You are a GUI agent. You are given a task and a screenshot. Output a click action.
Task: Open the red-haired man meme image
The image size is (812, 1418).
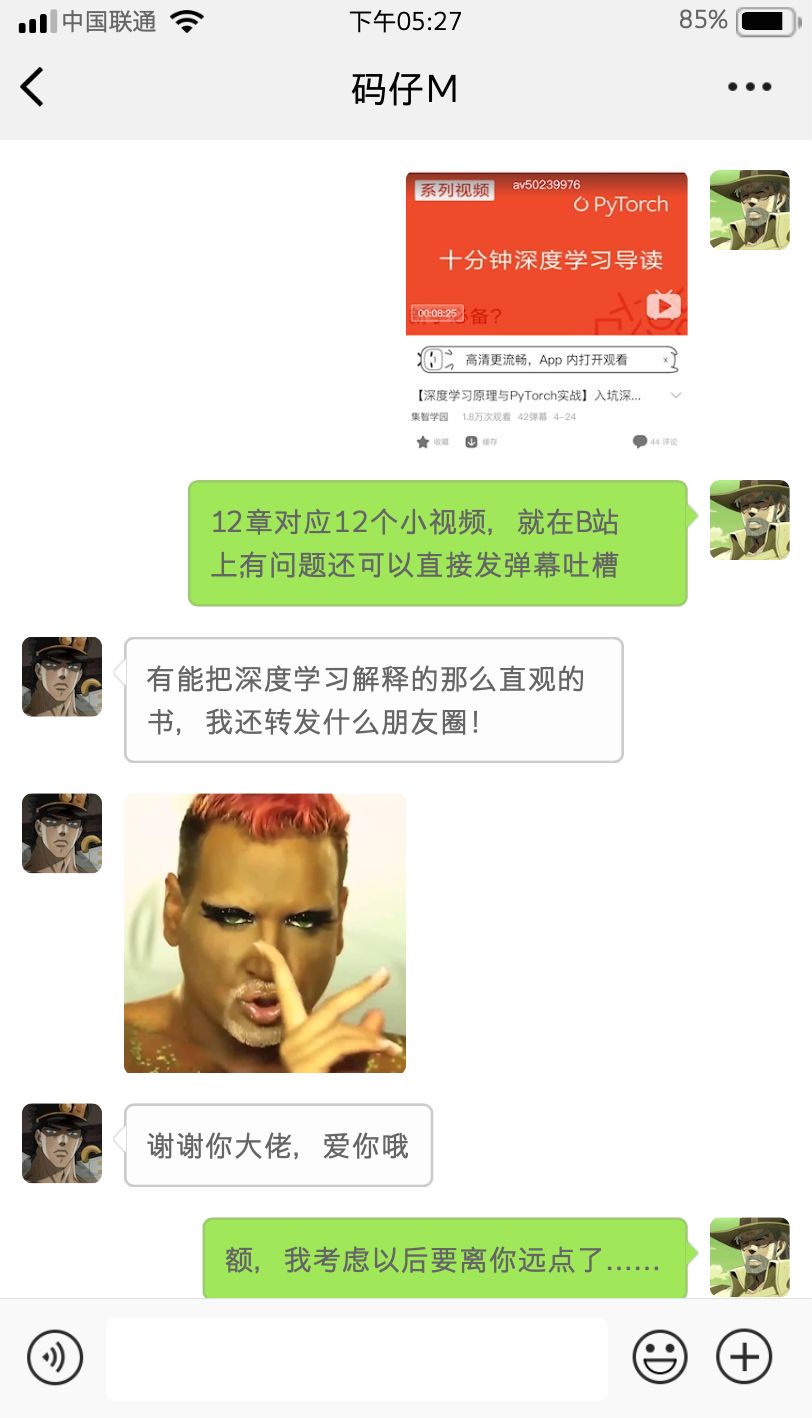(x=265, y=933)
